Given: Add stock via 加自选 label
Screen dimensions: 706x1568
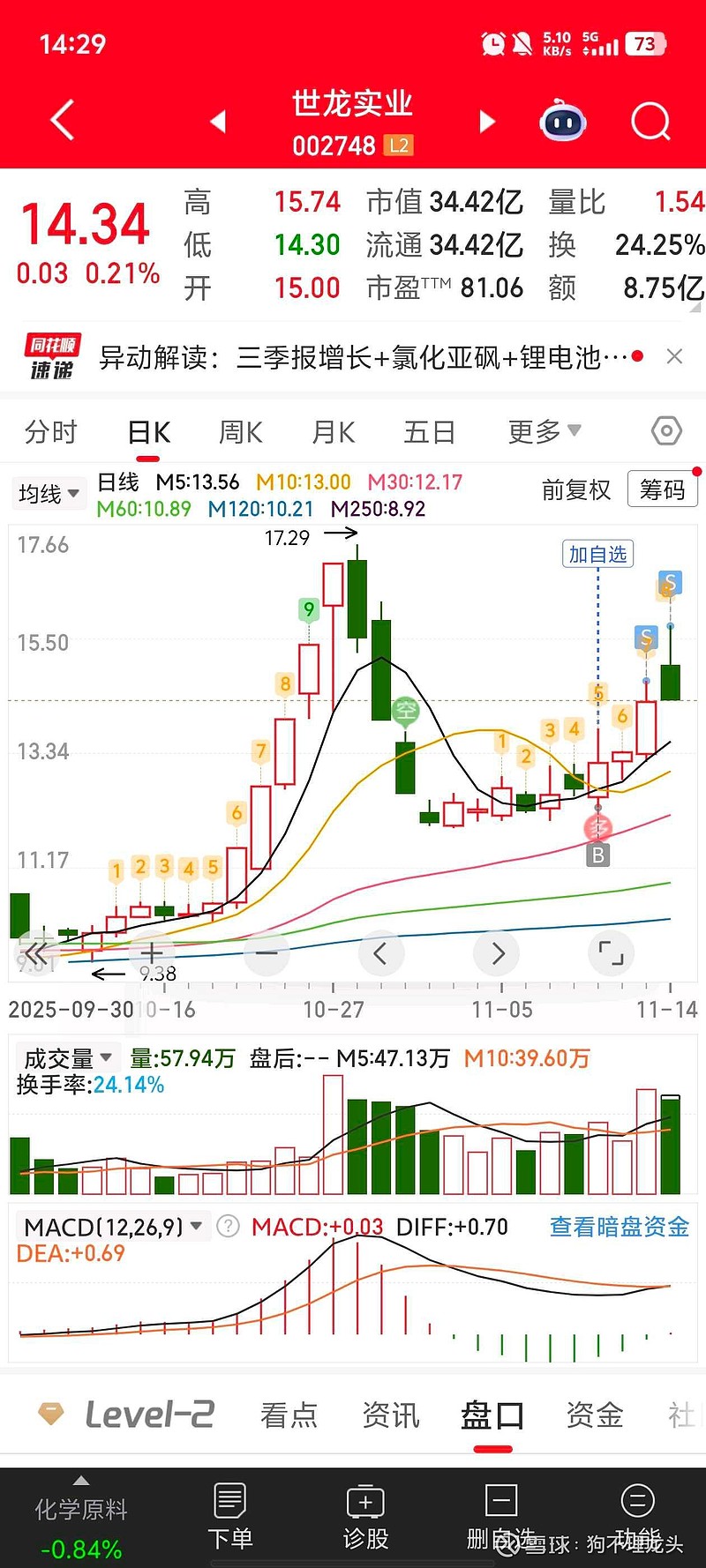Looking at the screenshot, I should [x=597, y=554].
